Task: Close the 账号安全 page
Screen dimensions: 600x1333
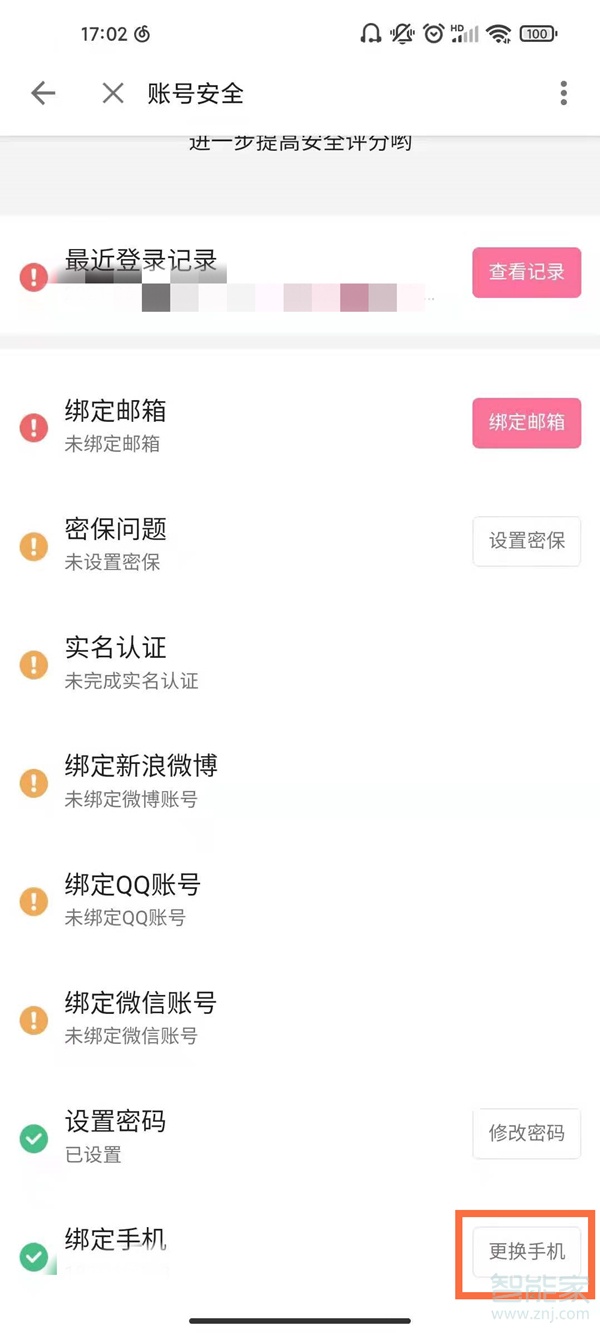Action: (x=113, y=94)
